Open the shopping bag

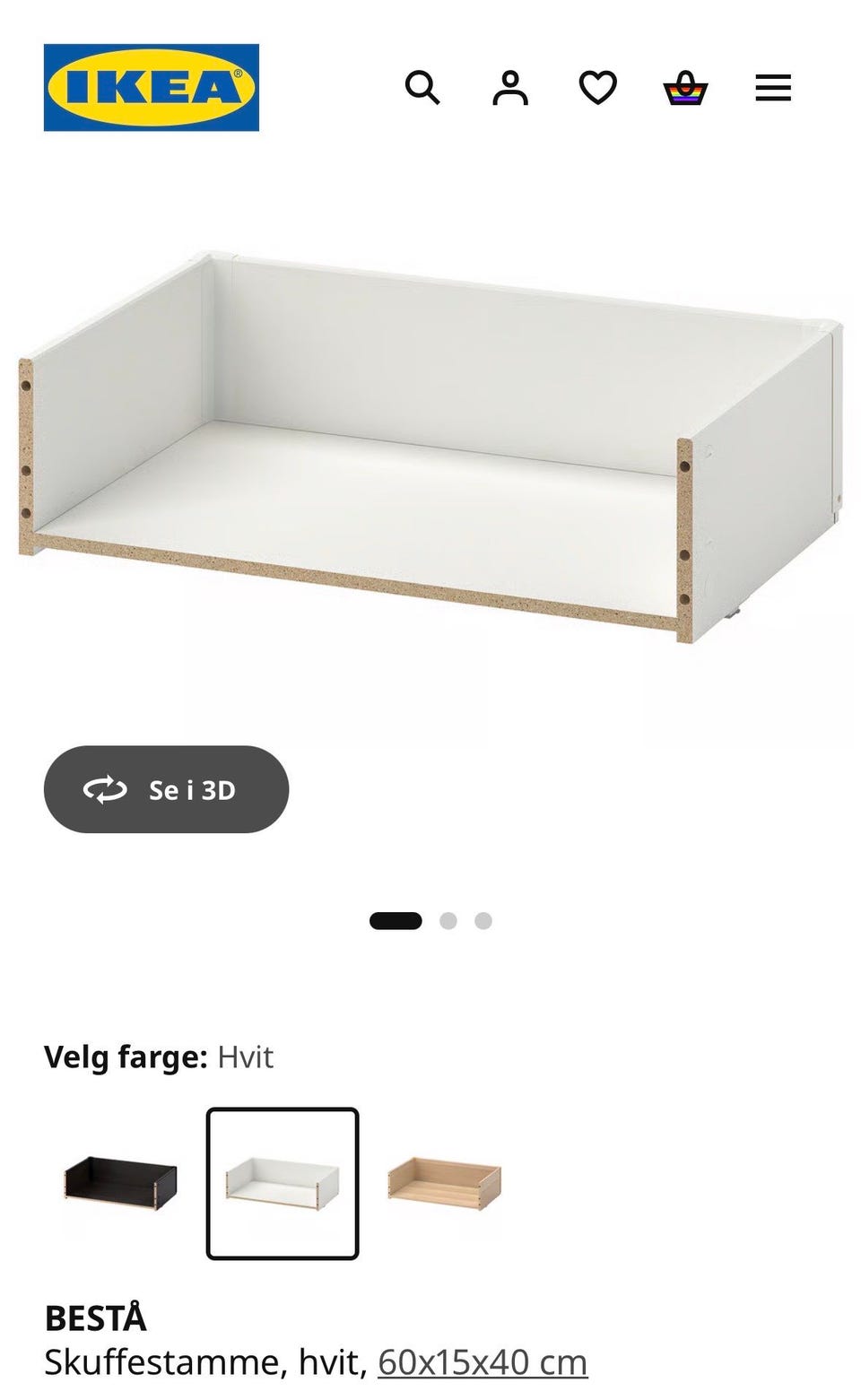(686, 87)
